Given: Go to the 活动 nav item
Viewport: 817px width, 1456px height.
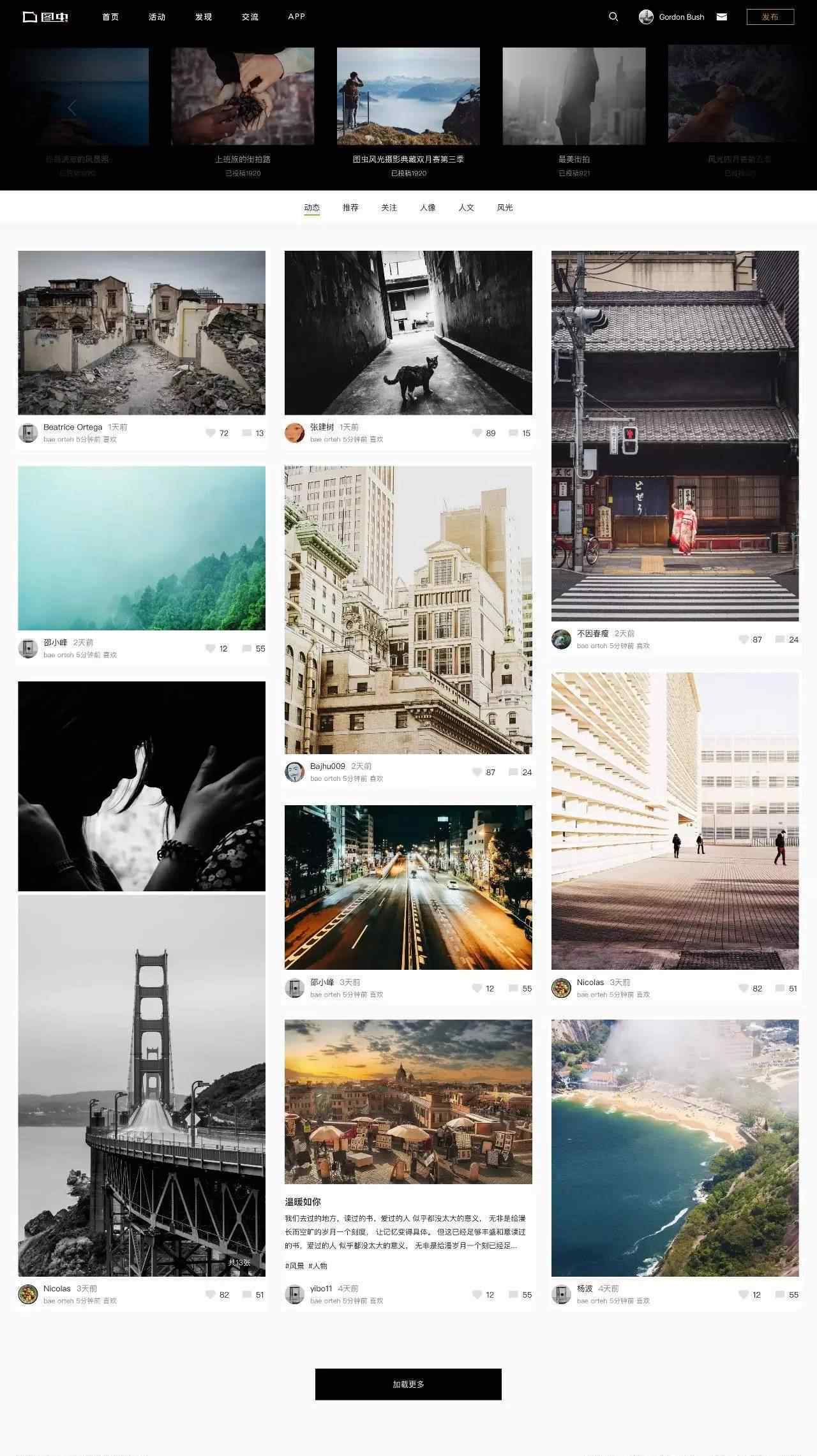Looking at the screenshot, I should [x=157, y=17].
